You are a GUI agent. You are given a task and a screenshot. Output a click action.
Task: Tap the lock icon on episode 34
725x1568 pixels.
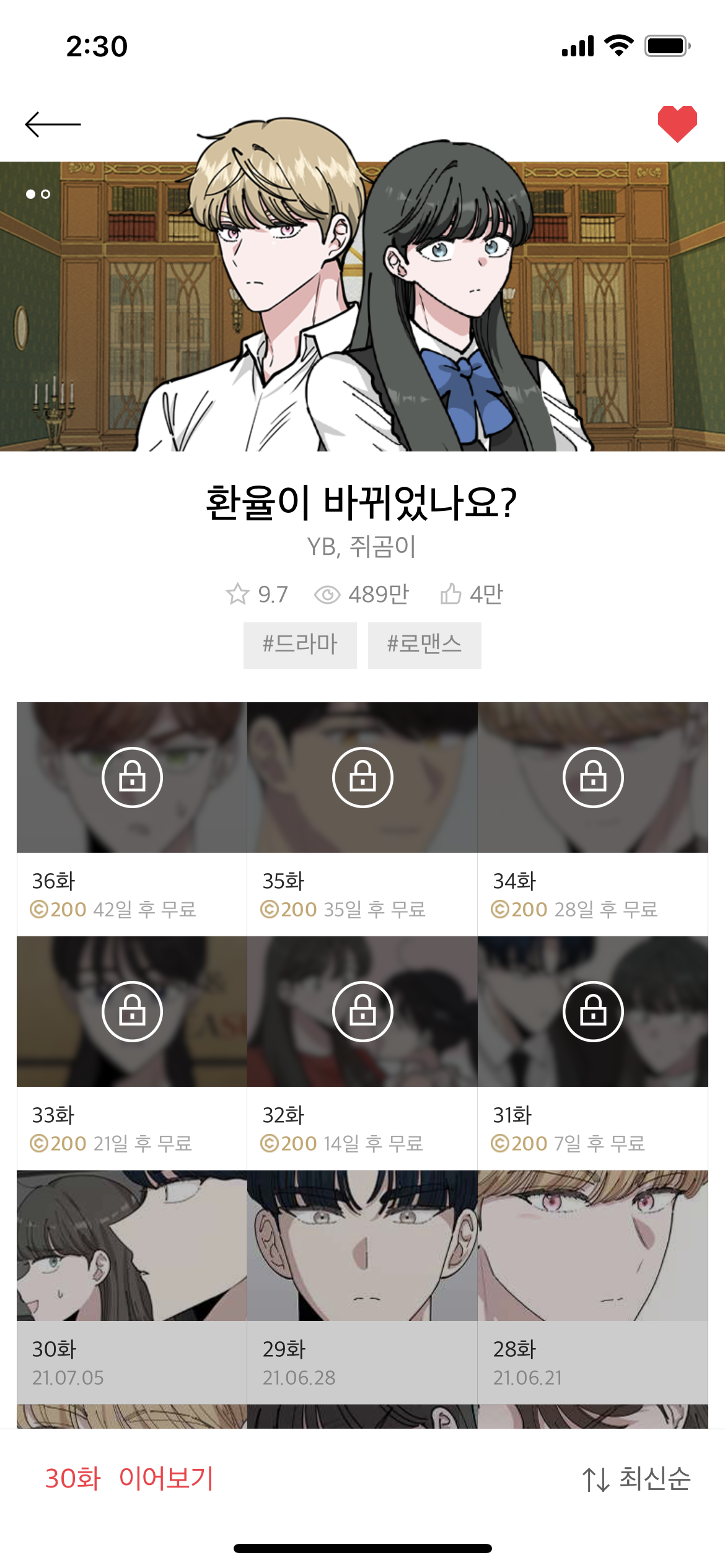(593, 776)
